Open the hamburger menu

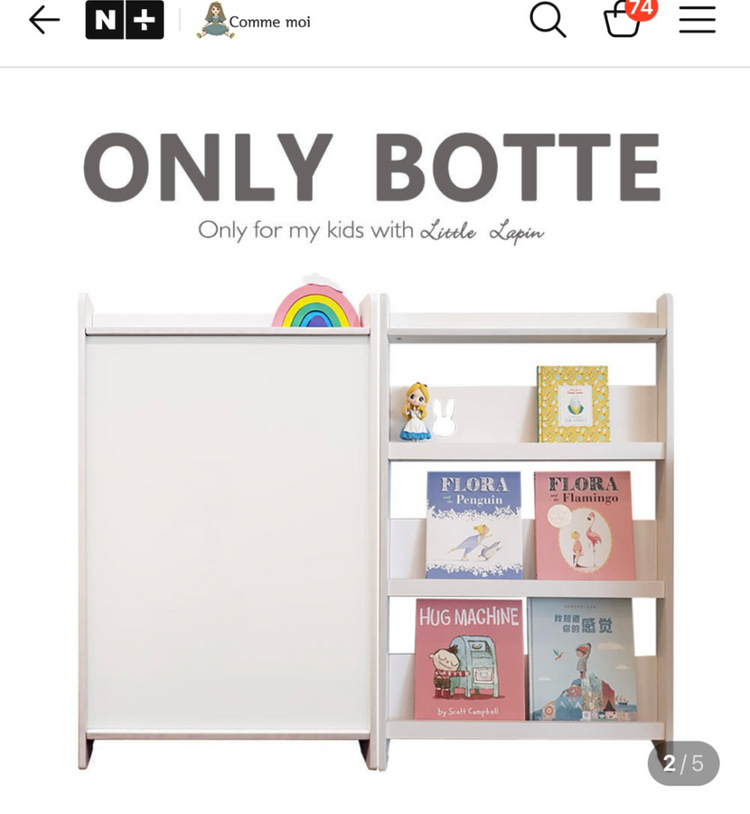click(x=697, y=20)
